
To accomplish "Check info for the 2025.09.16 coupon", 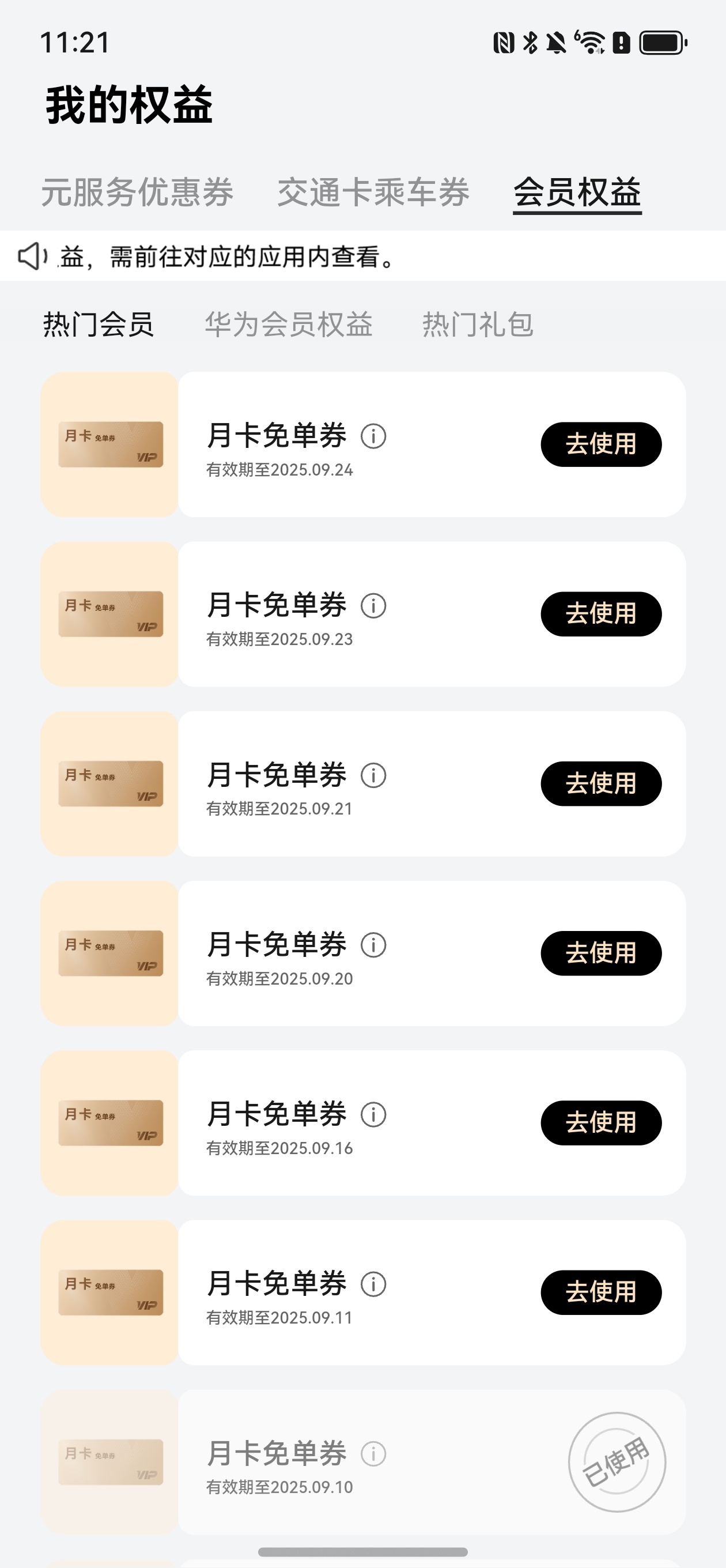I will point(373,1114).
